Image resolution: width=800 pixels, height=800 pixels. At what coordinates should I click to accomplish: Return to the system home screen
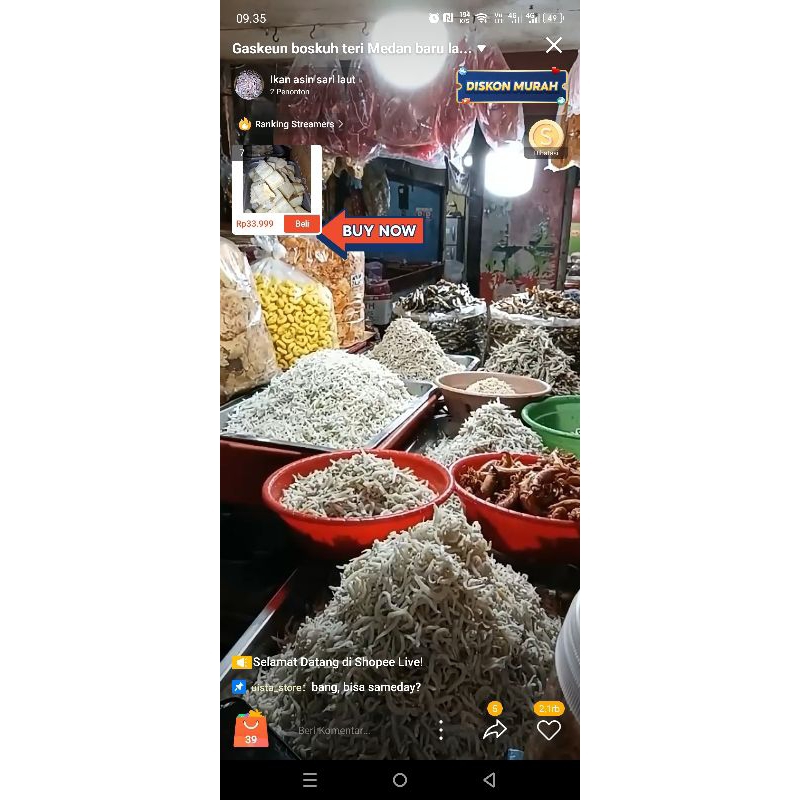pyautogui.click(x=400, y=780)
